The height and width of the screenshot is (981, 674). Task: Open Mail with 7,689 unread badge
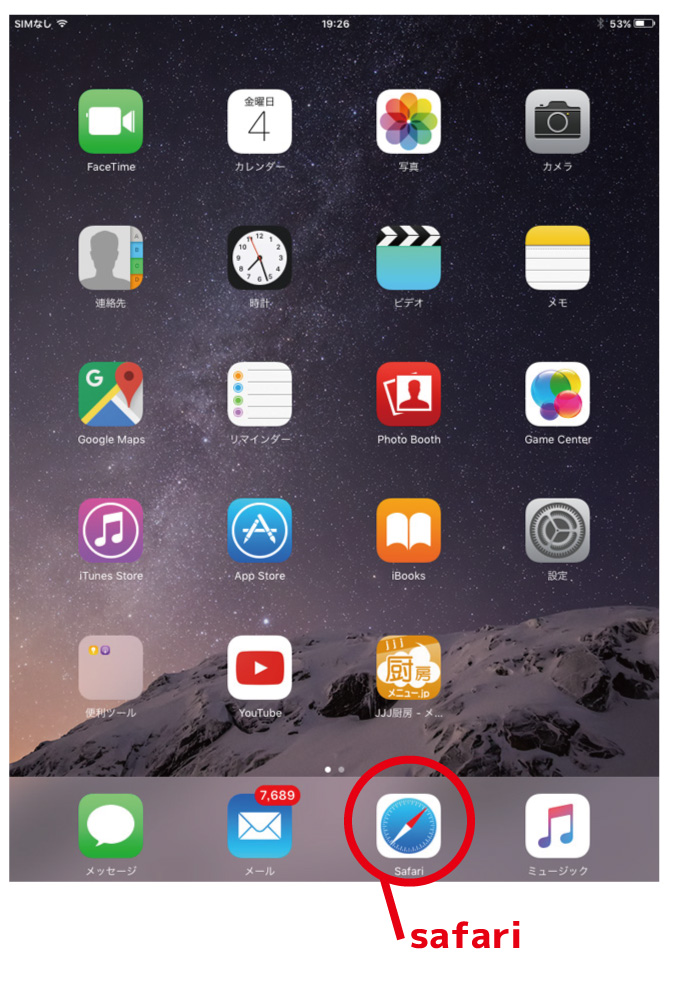click(259, 826)
